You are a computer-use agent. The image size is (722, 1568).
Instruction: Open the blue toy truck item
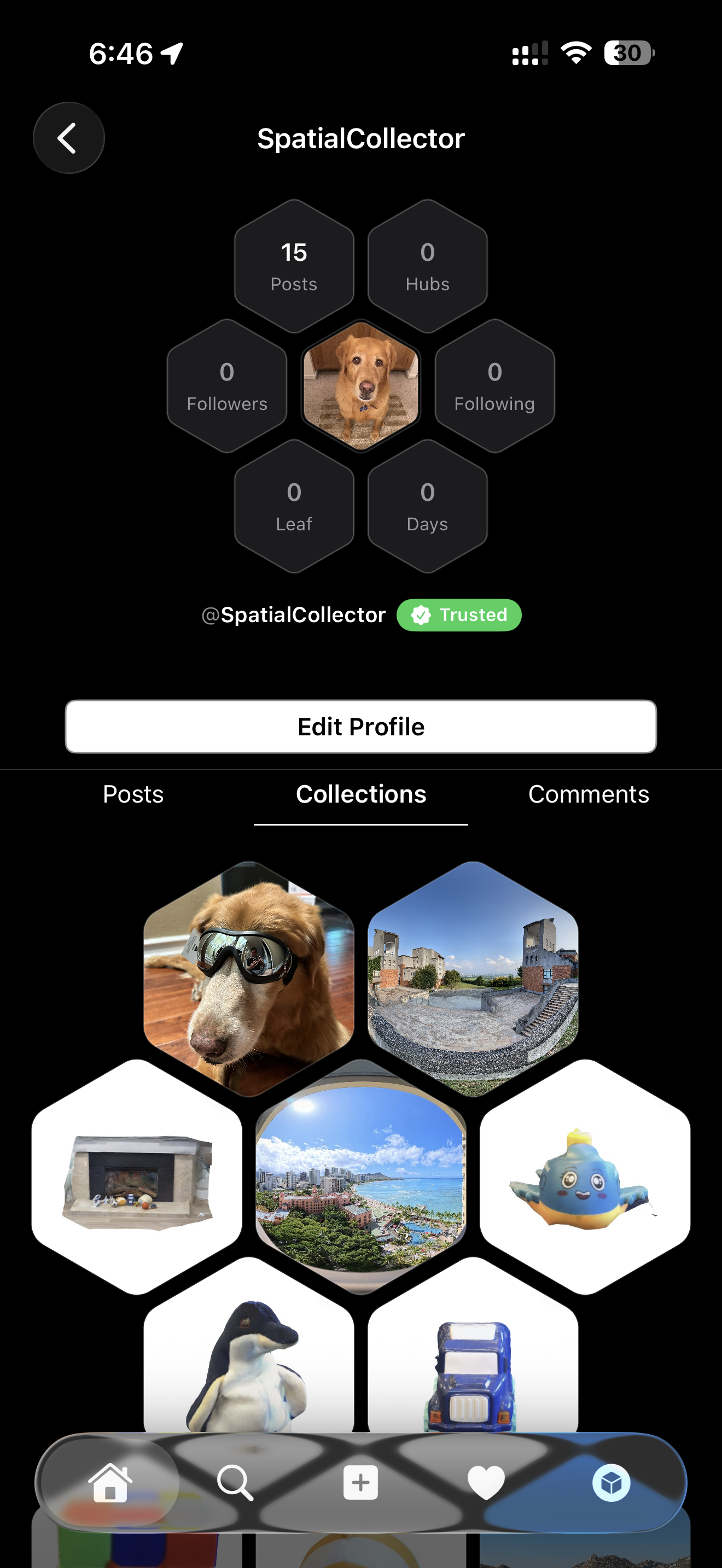pos(473,1358)
